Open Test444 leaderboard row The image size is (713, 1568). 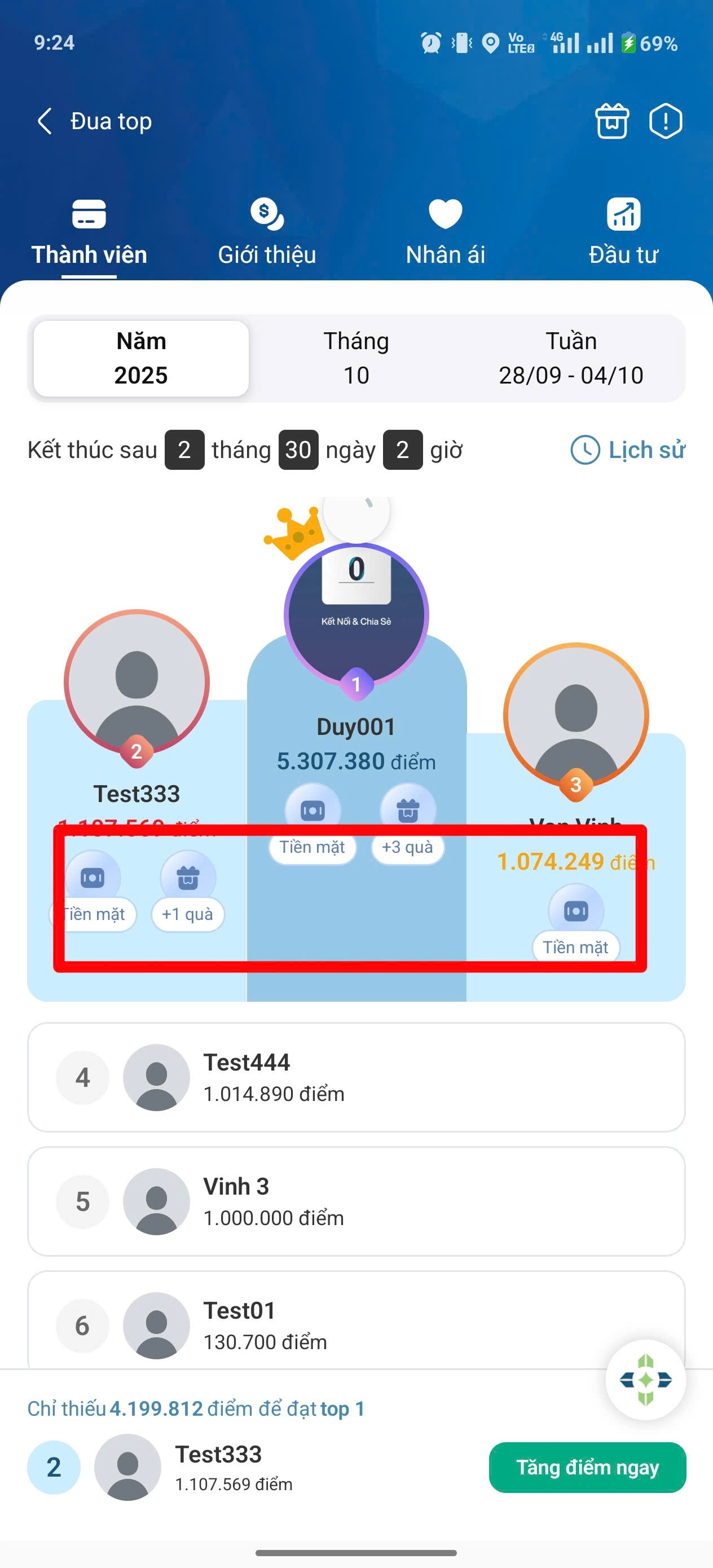[356, 1077]
